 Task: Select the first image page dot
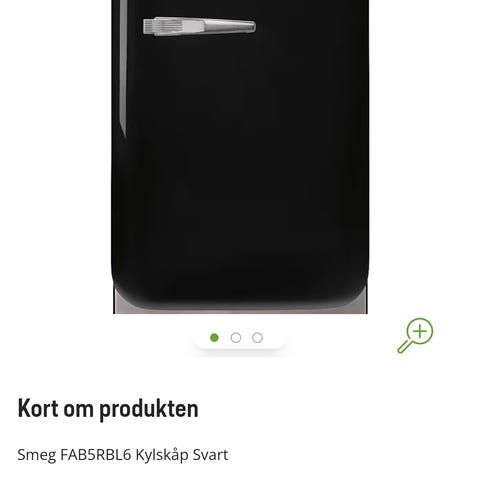214,338
